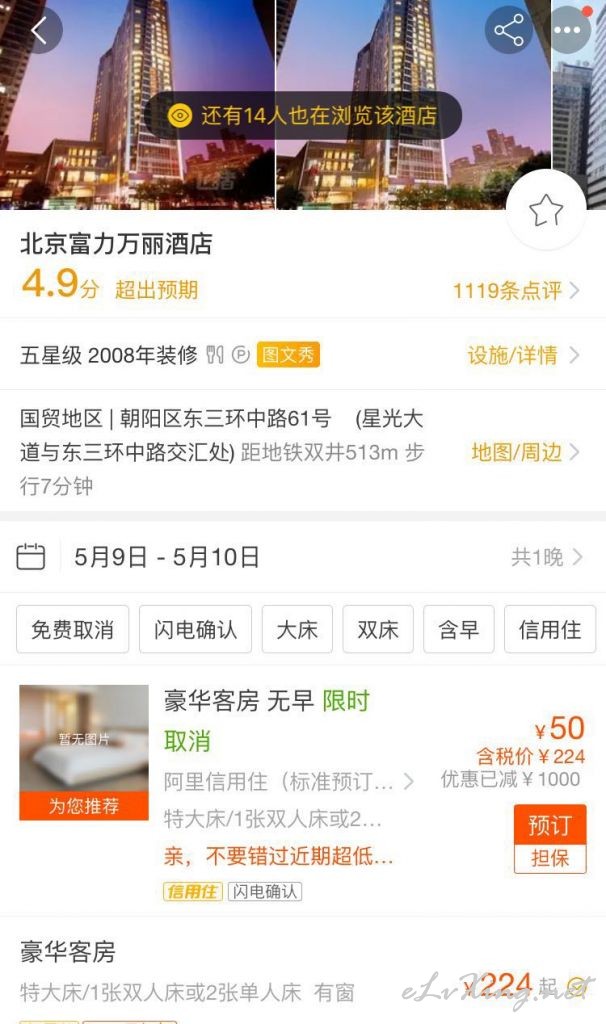Filter rooms by 双床
This screenshot has width=606, height=1024.
(378, 630)
